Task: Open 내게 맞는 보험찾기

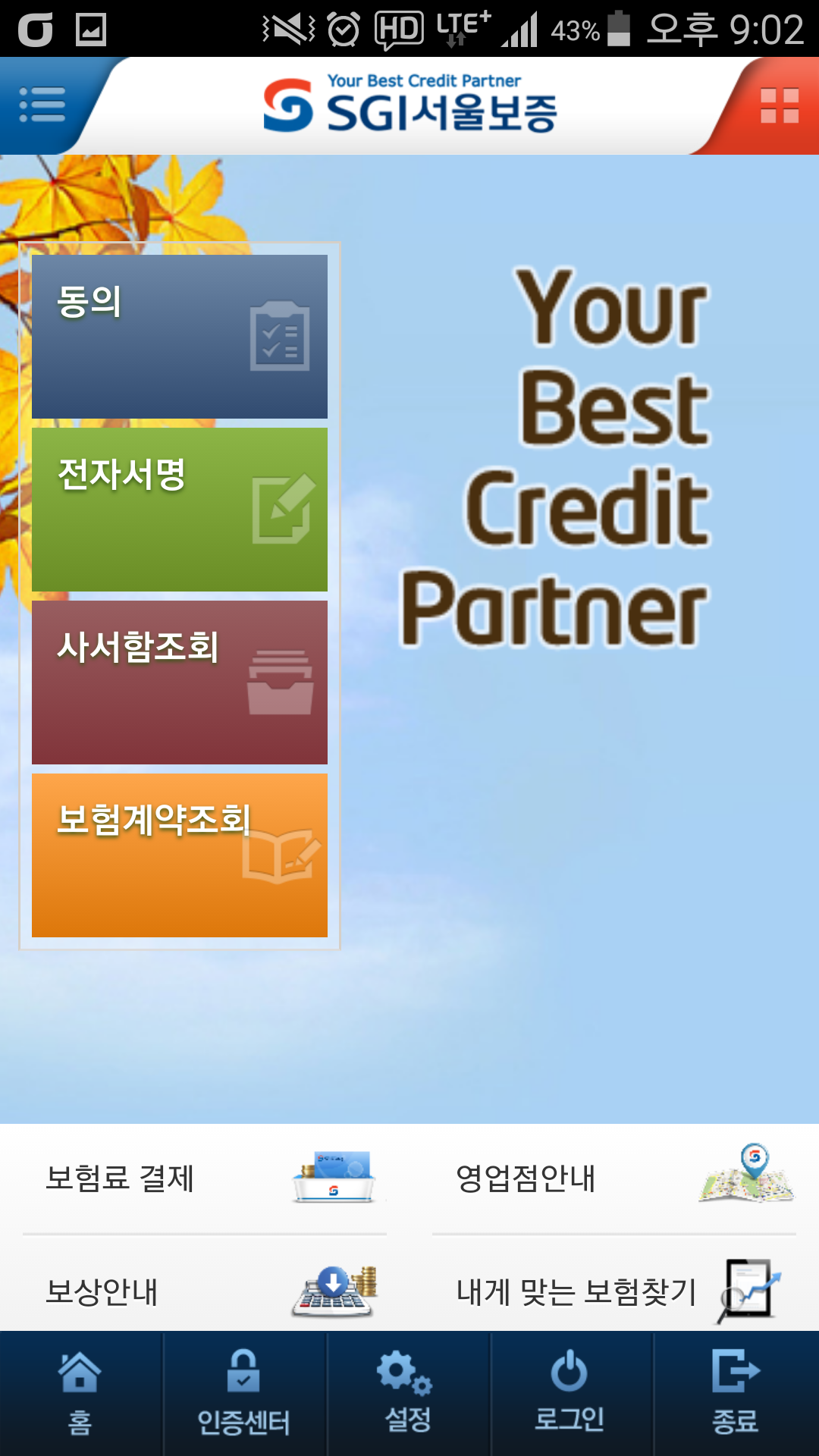Action: [x=614, y=1291]
